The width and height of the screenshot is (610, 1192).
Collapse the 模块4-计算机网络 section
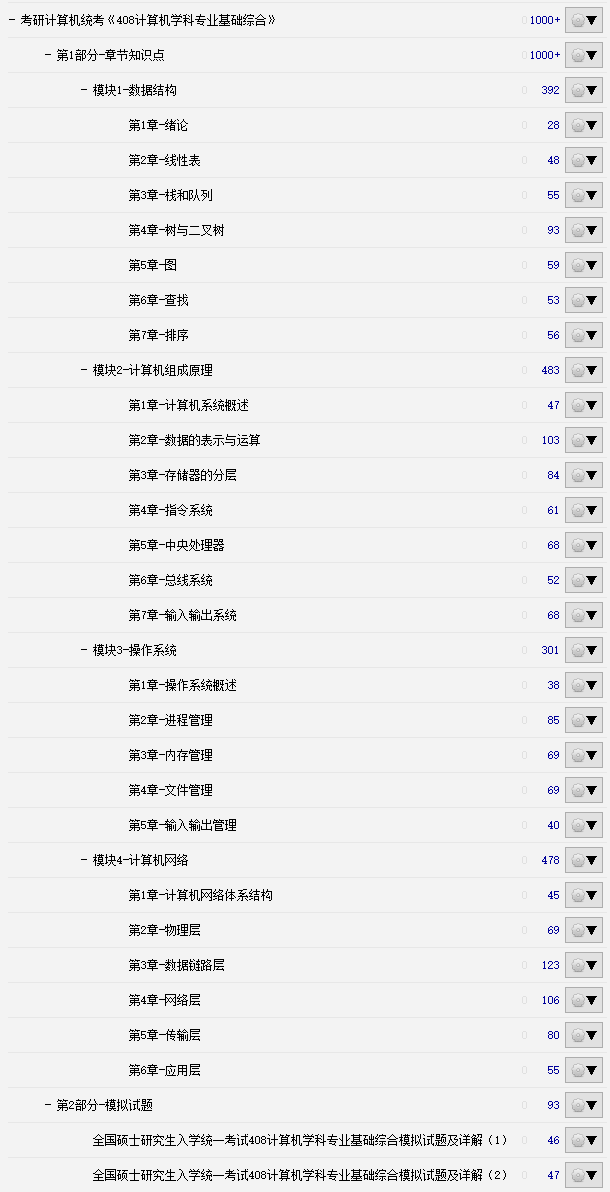pyautogui.click(x=84, y=860)
